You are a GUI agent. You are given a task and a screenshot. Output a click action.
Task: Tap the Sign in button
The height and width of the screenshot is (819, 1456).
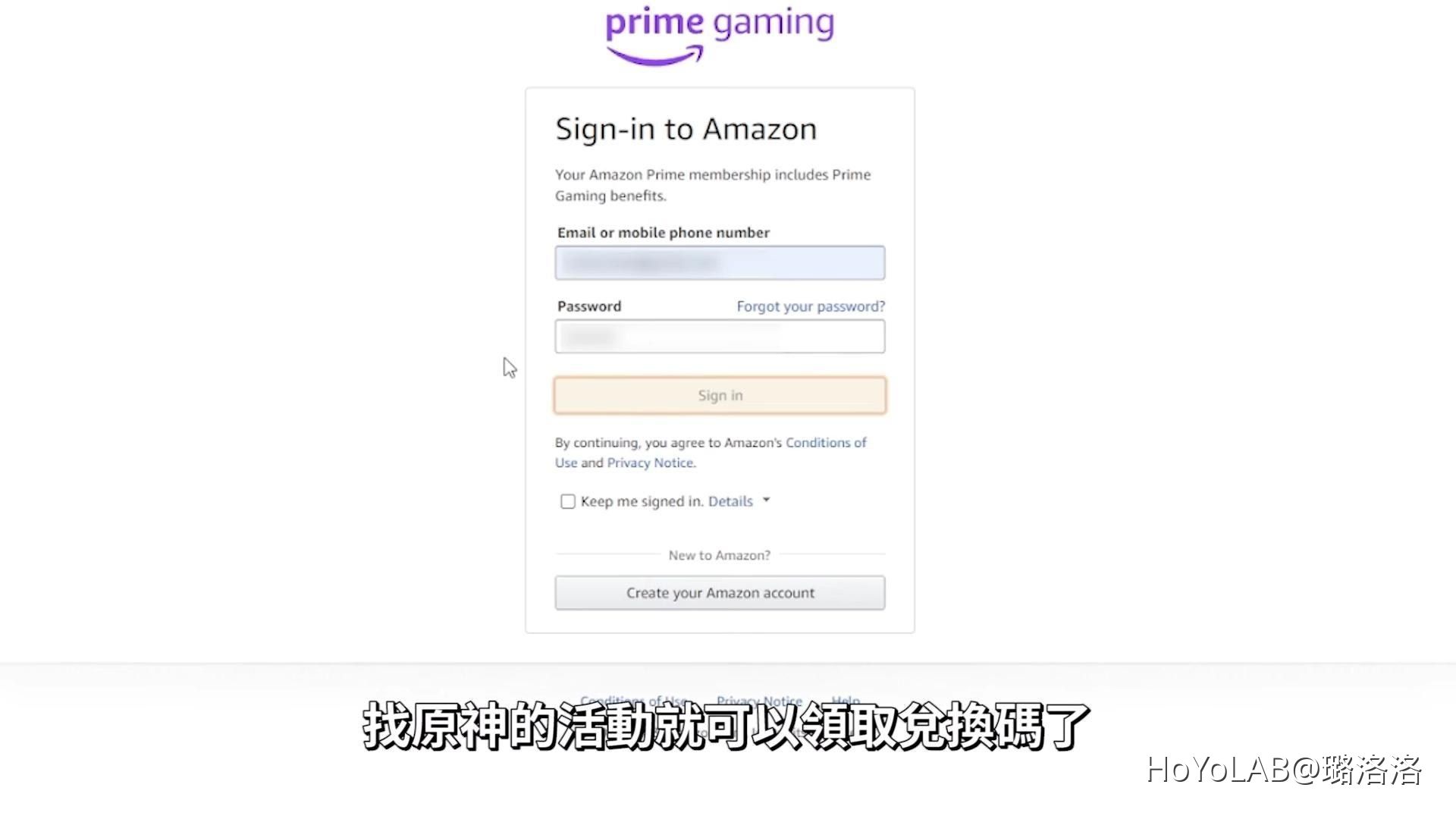tap(719, 395)
